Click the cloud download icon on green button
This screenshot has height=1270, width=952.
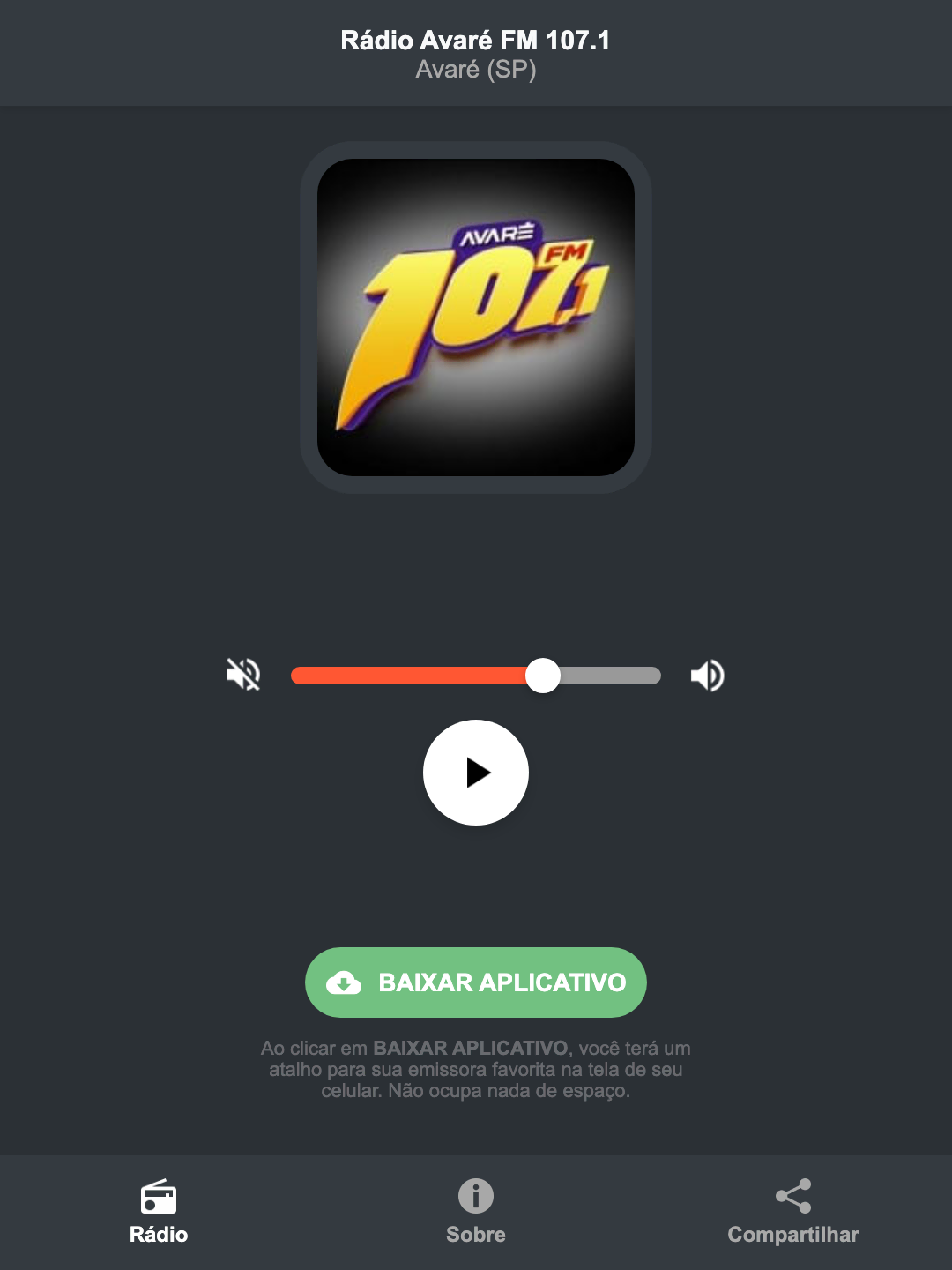coord(346,982)
